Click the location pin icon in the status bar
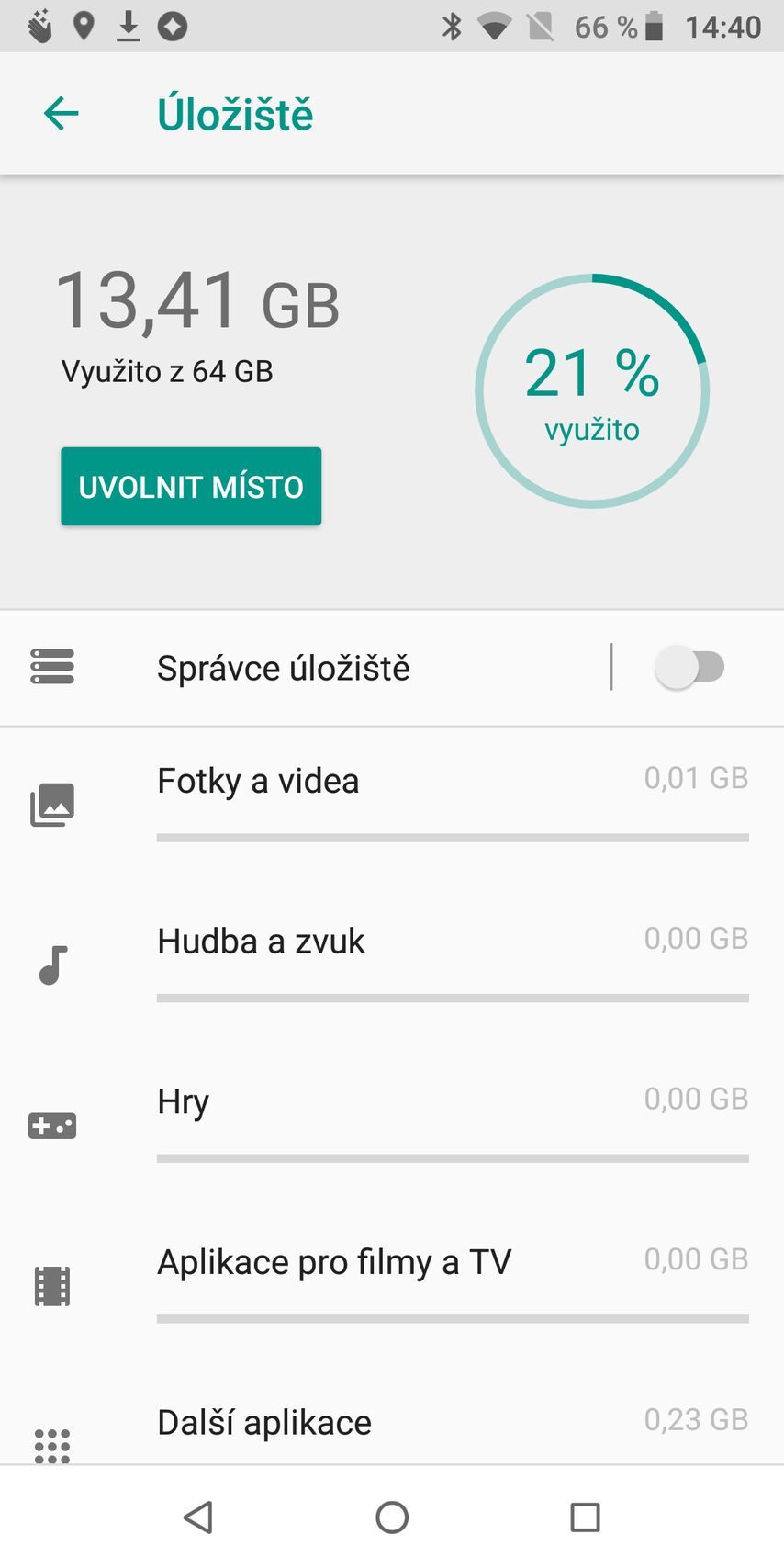 coord(84,26)
